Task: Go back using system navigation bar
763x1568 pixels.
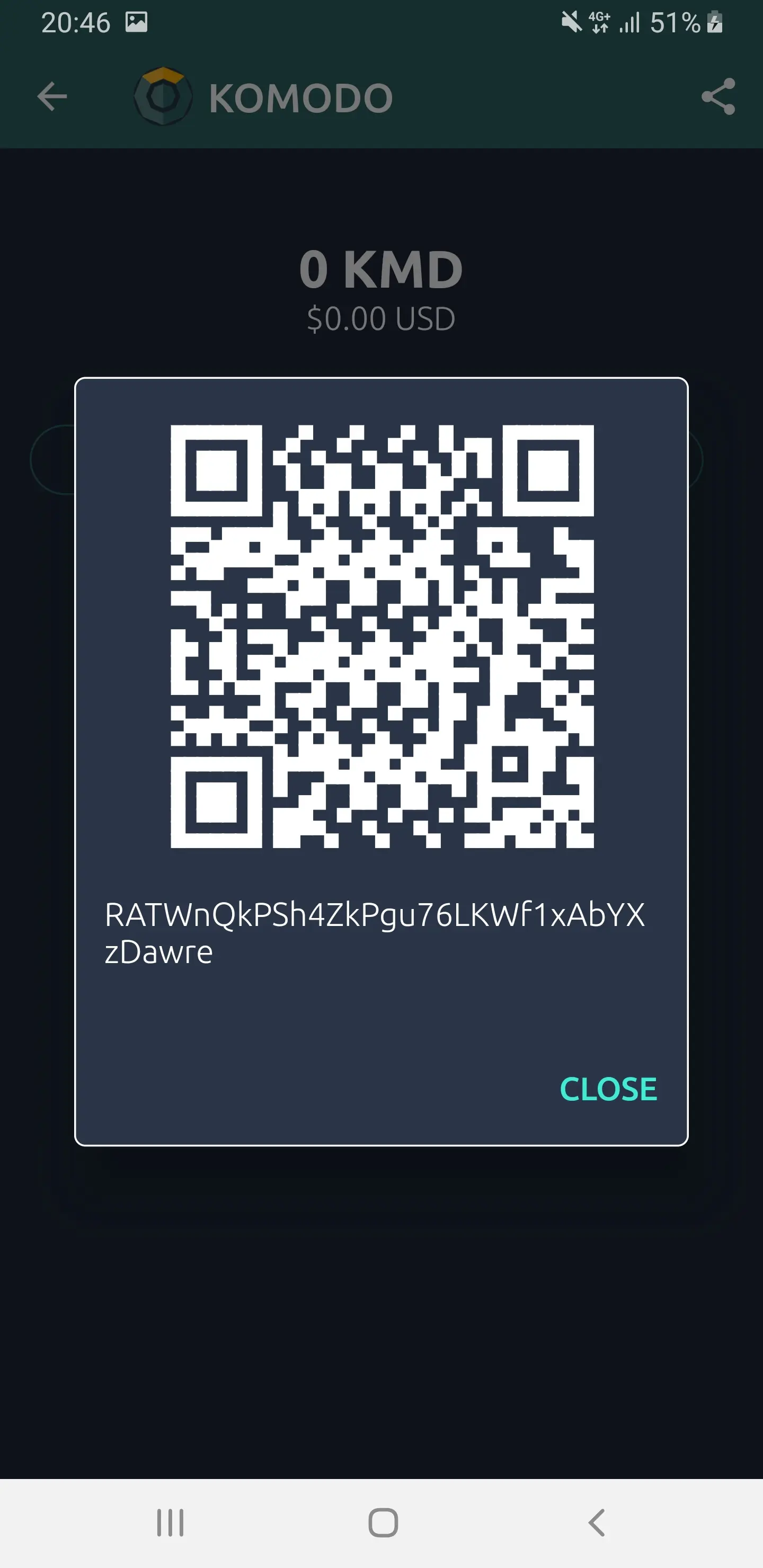Action: 596,1522
